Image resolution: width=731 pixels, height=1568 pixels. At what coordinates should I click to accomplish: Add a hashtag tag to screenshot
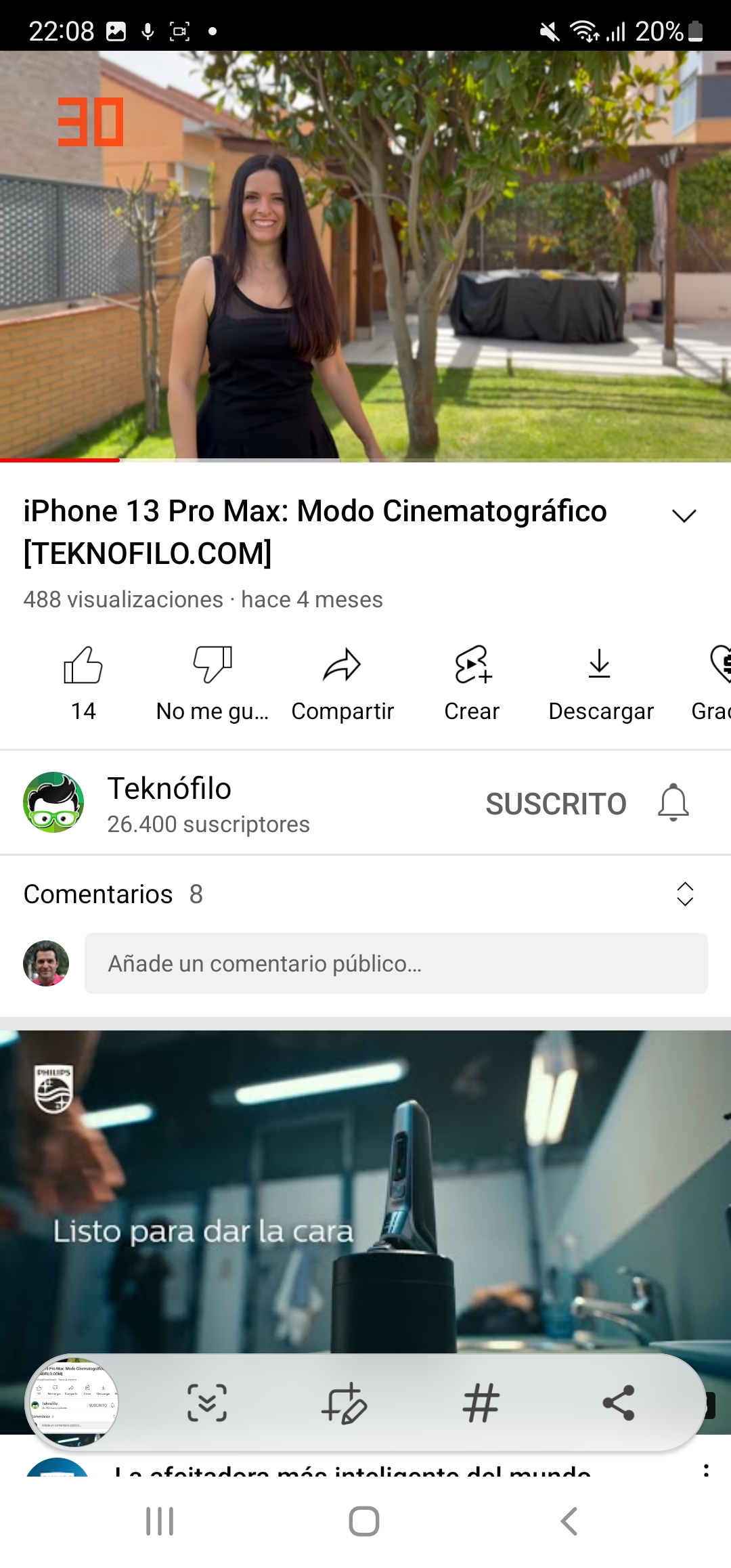pos(481,1402)
